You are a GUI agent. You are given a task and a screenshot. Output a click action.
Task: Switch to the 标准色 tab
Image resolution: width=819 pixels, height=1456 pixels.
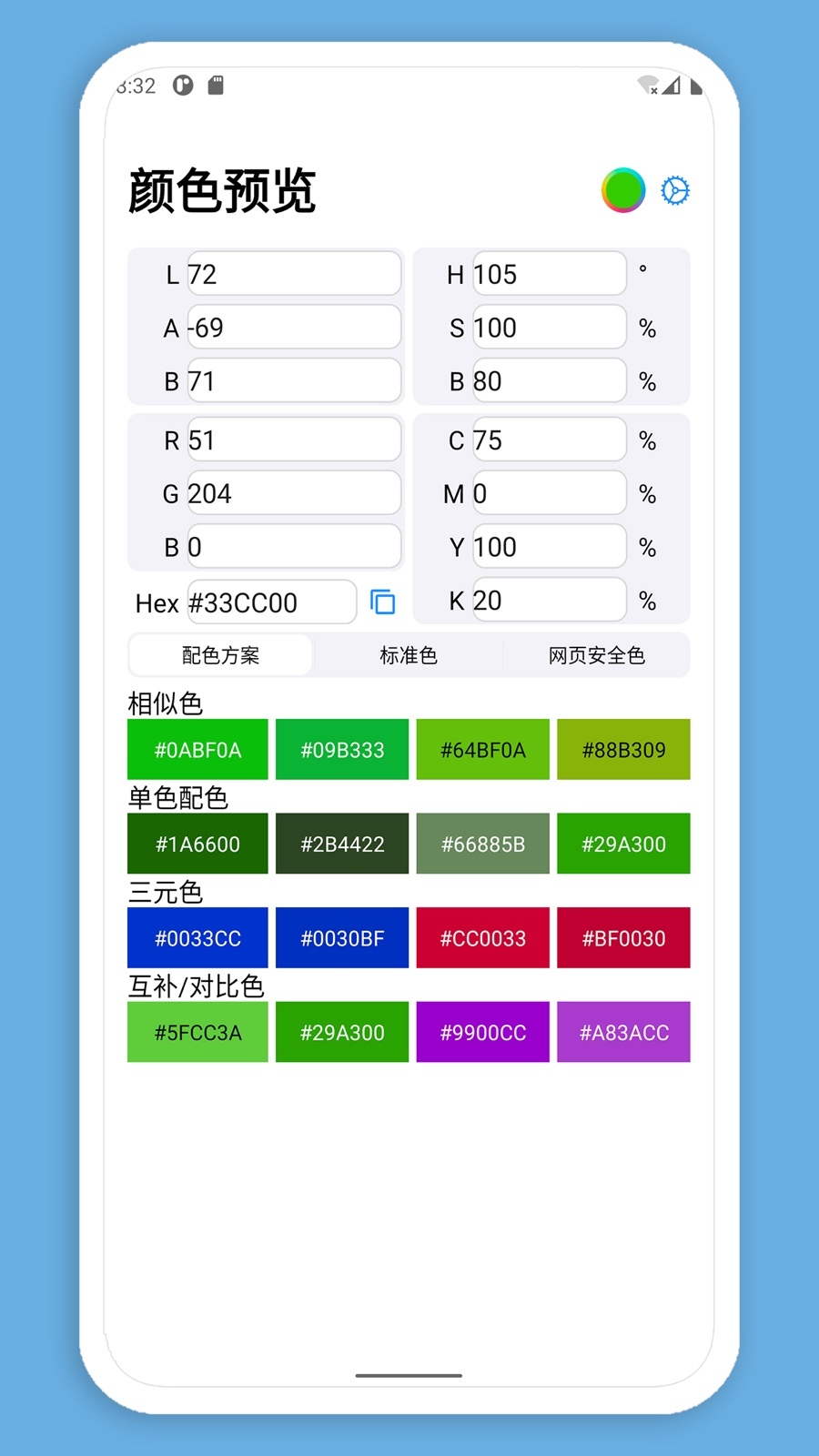[409, 655]
